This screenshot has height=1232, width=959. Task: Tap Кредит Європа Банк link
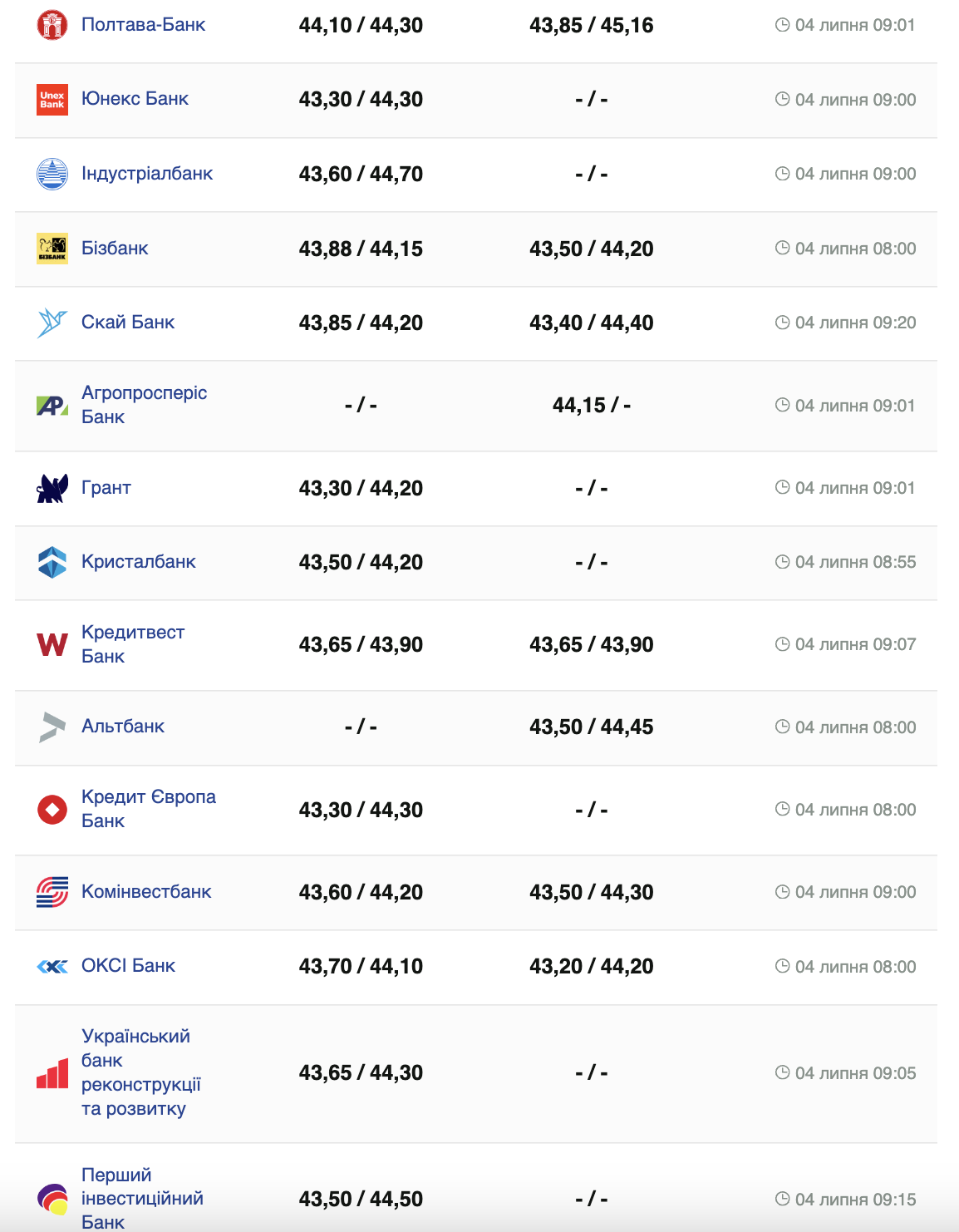(148, 809)
